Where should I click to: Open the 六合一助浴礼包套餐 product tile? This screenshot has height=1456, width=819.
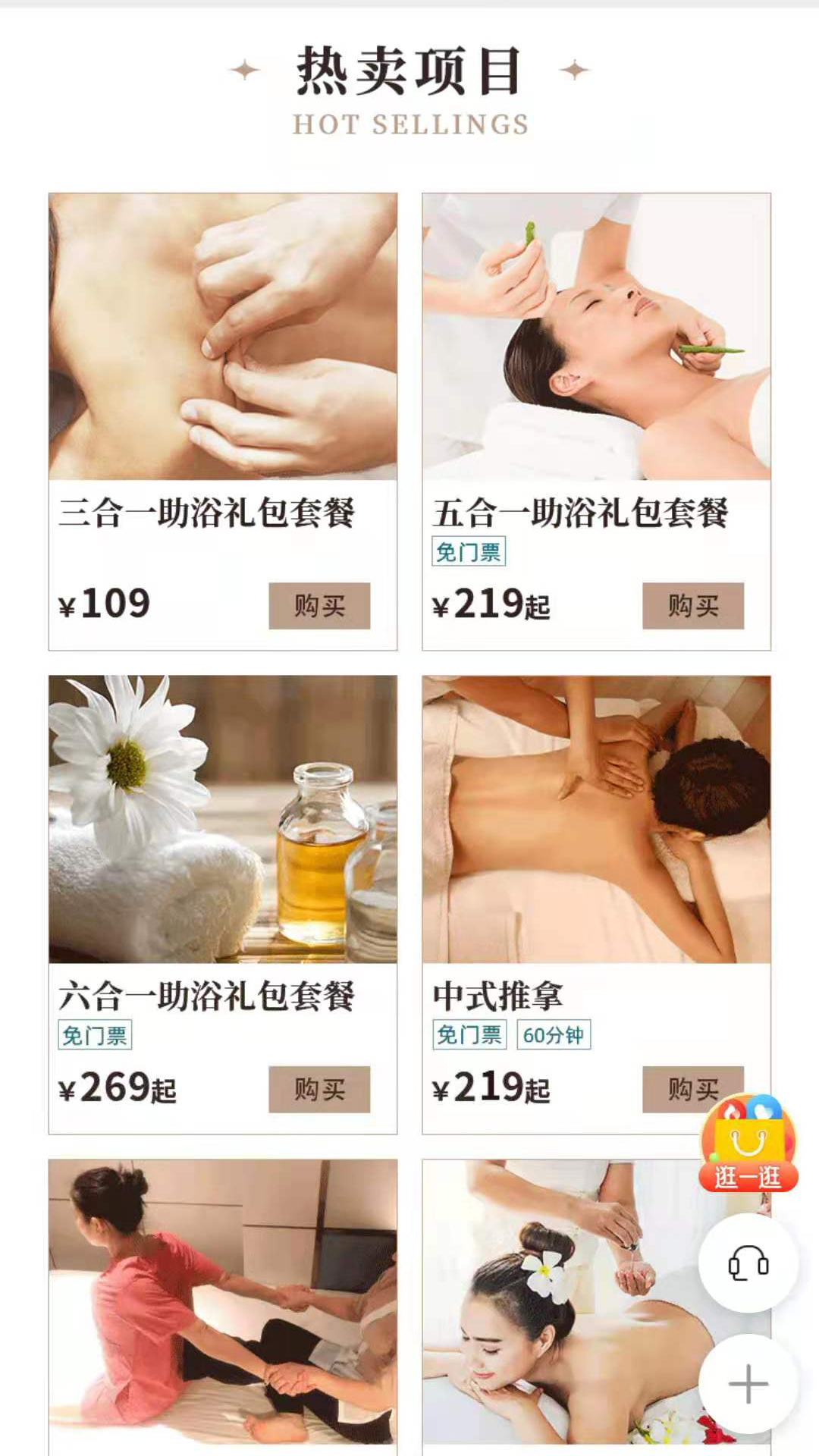(222, 819)
